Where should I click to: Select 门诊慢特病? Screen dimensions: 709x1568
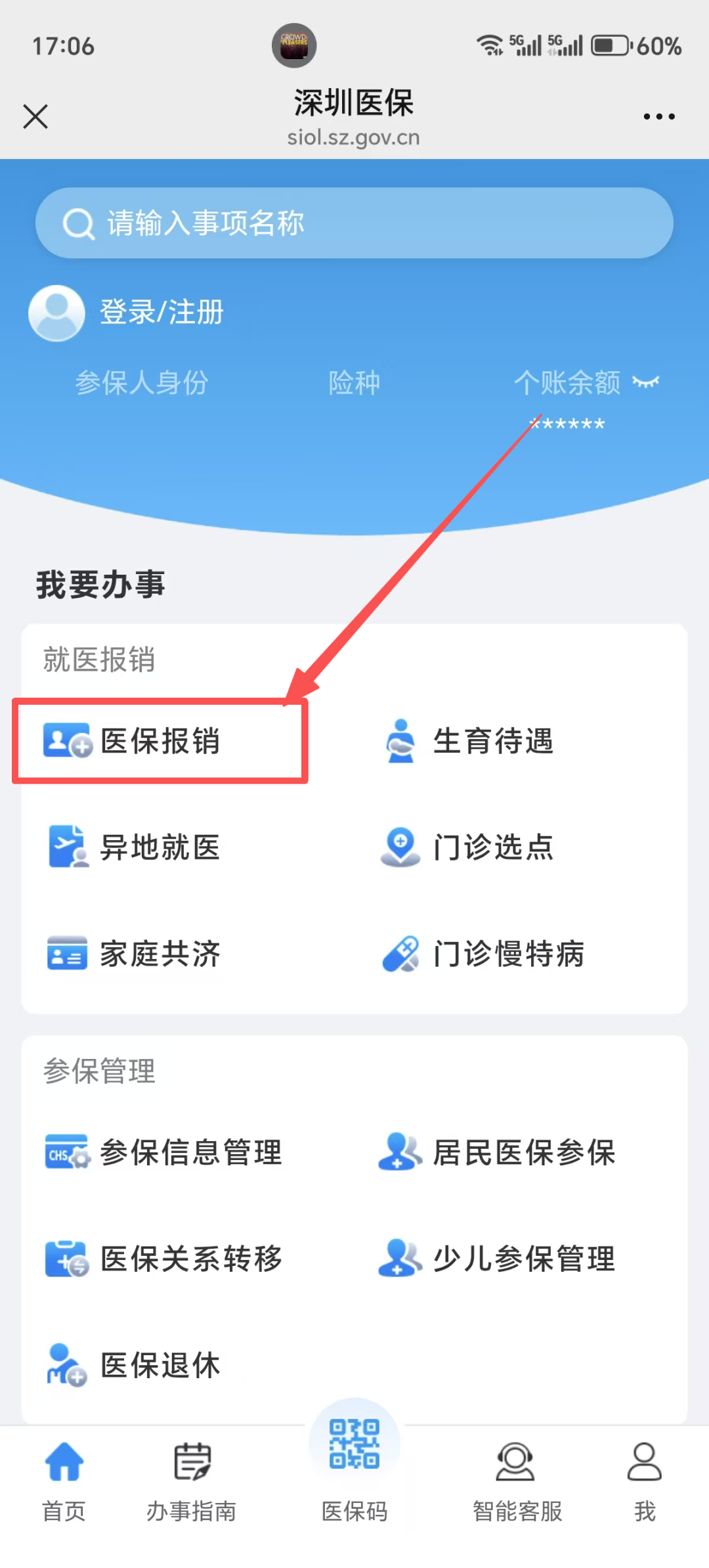tap(483, 953)
